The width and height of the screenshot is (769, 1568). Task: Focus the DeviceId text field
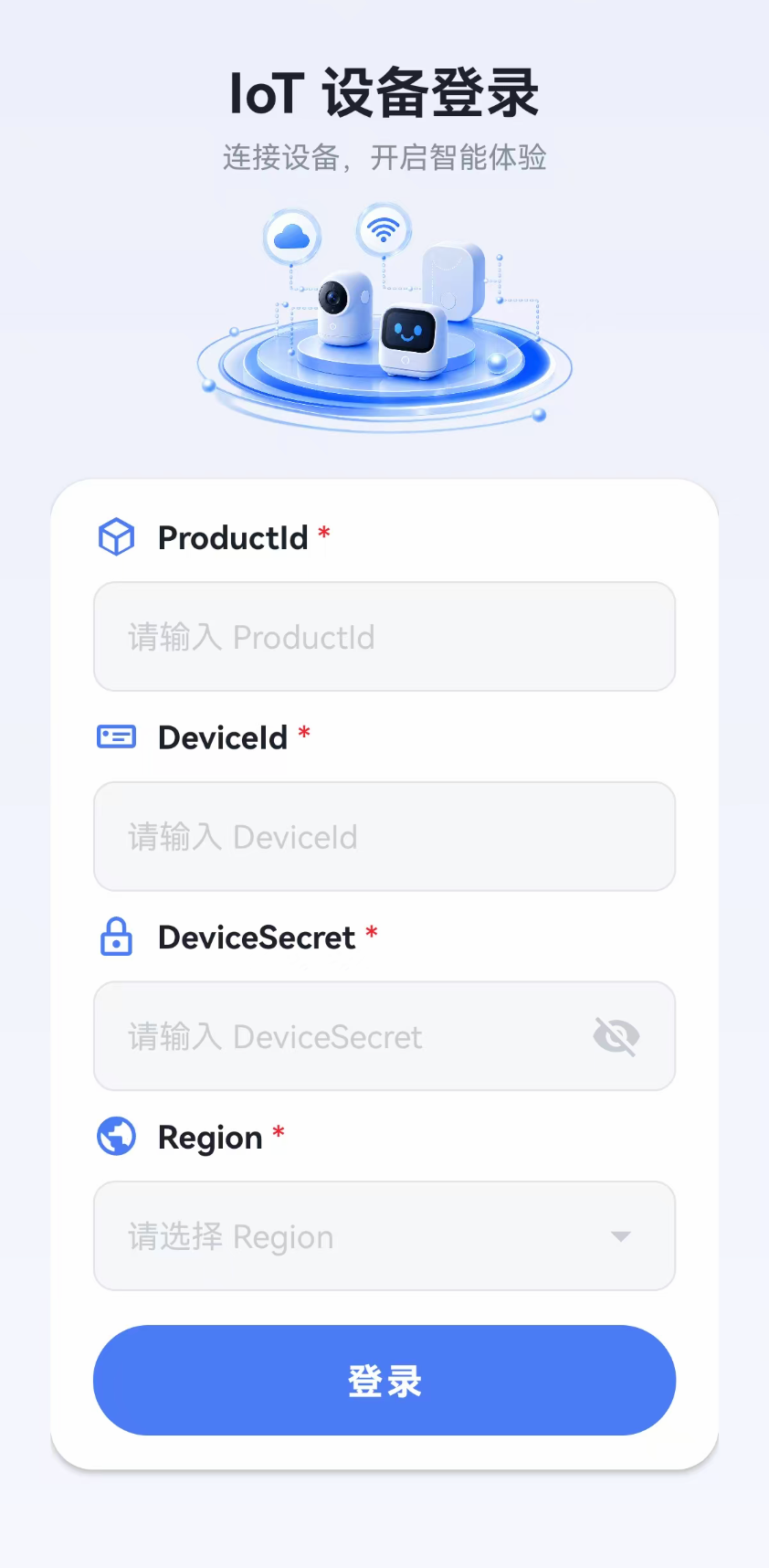(x=384, y=837)
